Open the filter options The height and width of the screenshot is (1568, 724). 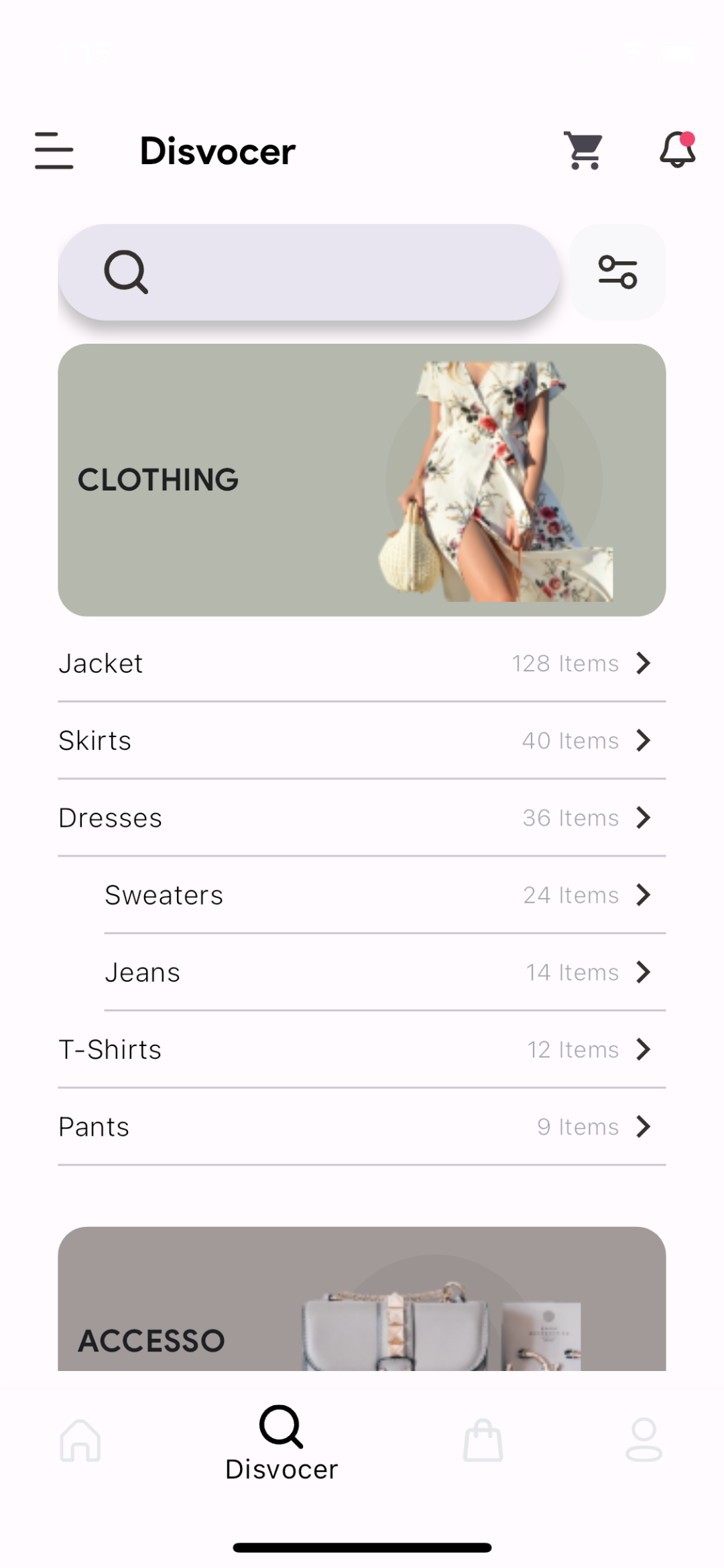[617, 272]
